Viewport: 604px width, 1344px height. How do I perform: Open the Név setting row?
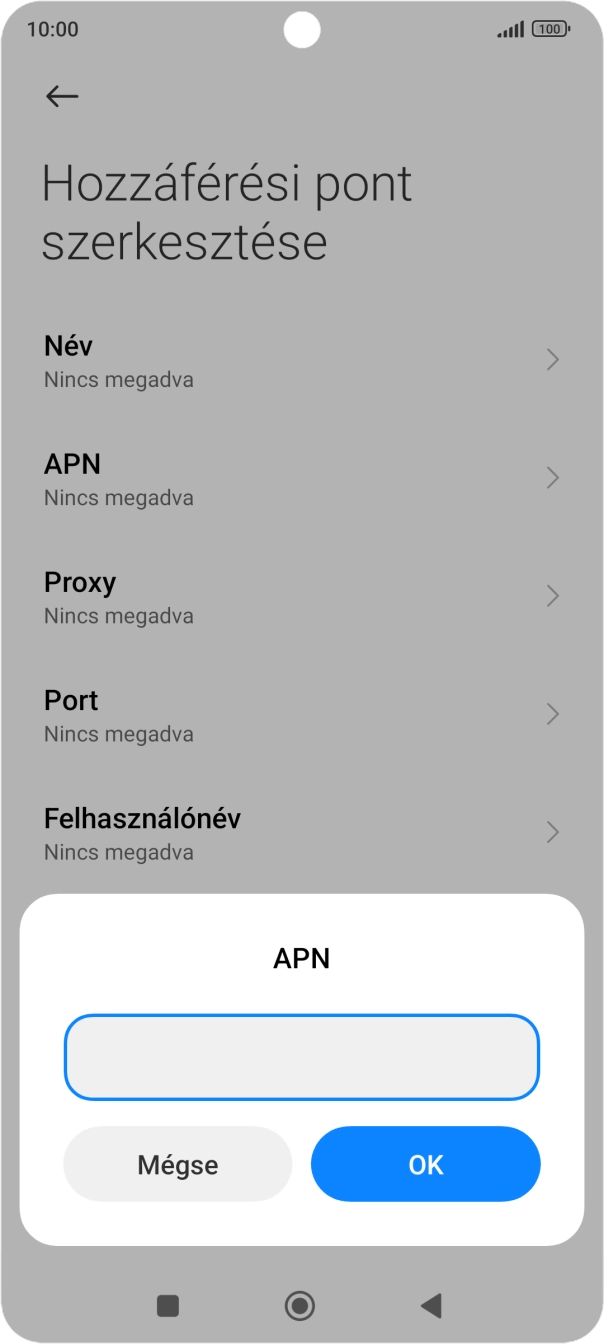pos(301,361)
